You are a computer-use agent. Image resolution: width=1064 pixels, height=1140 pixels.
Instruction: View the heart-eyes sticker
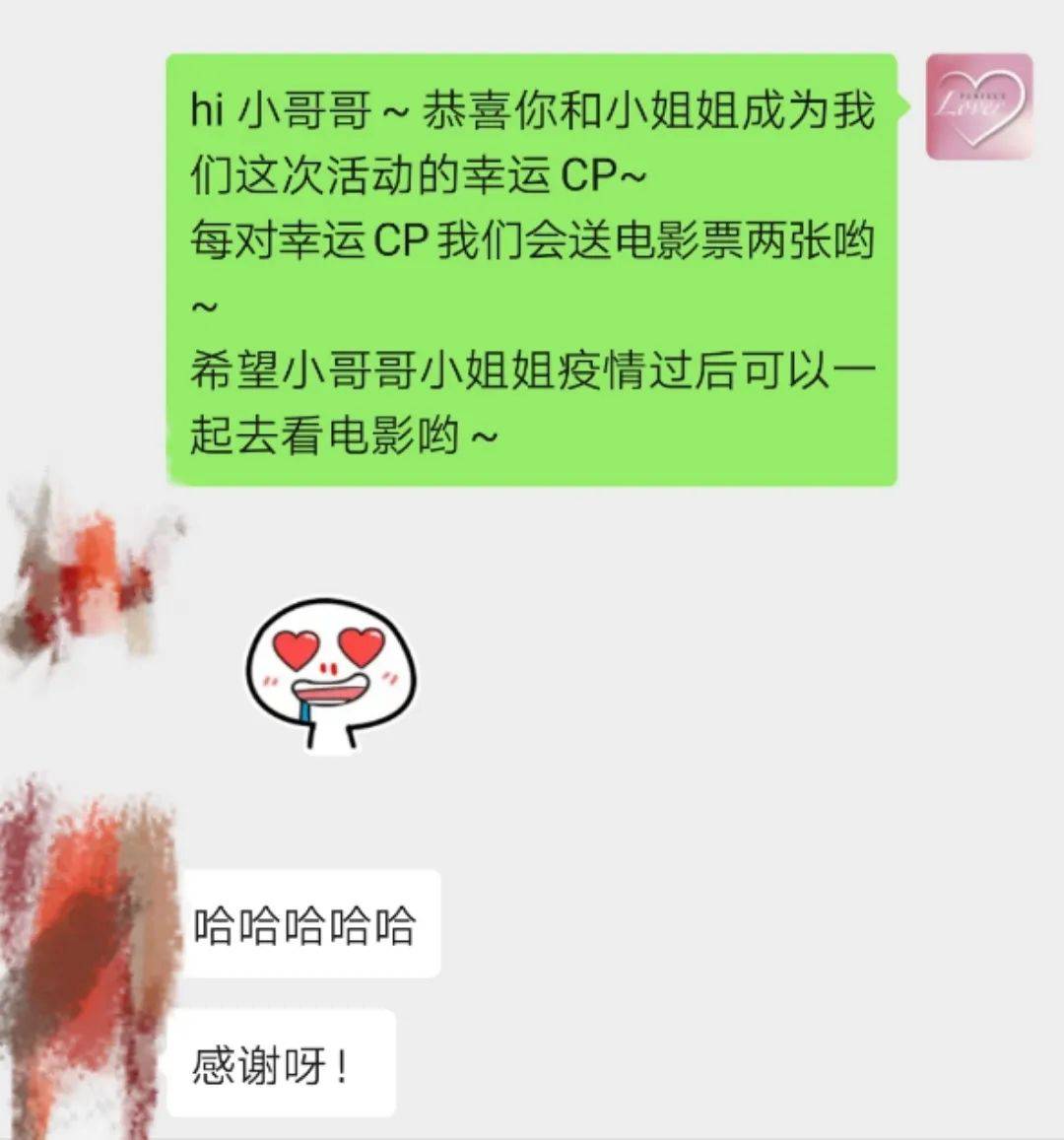330,674
